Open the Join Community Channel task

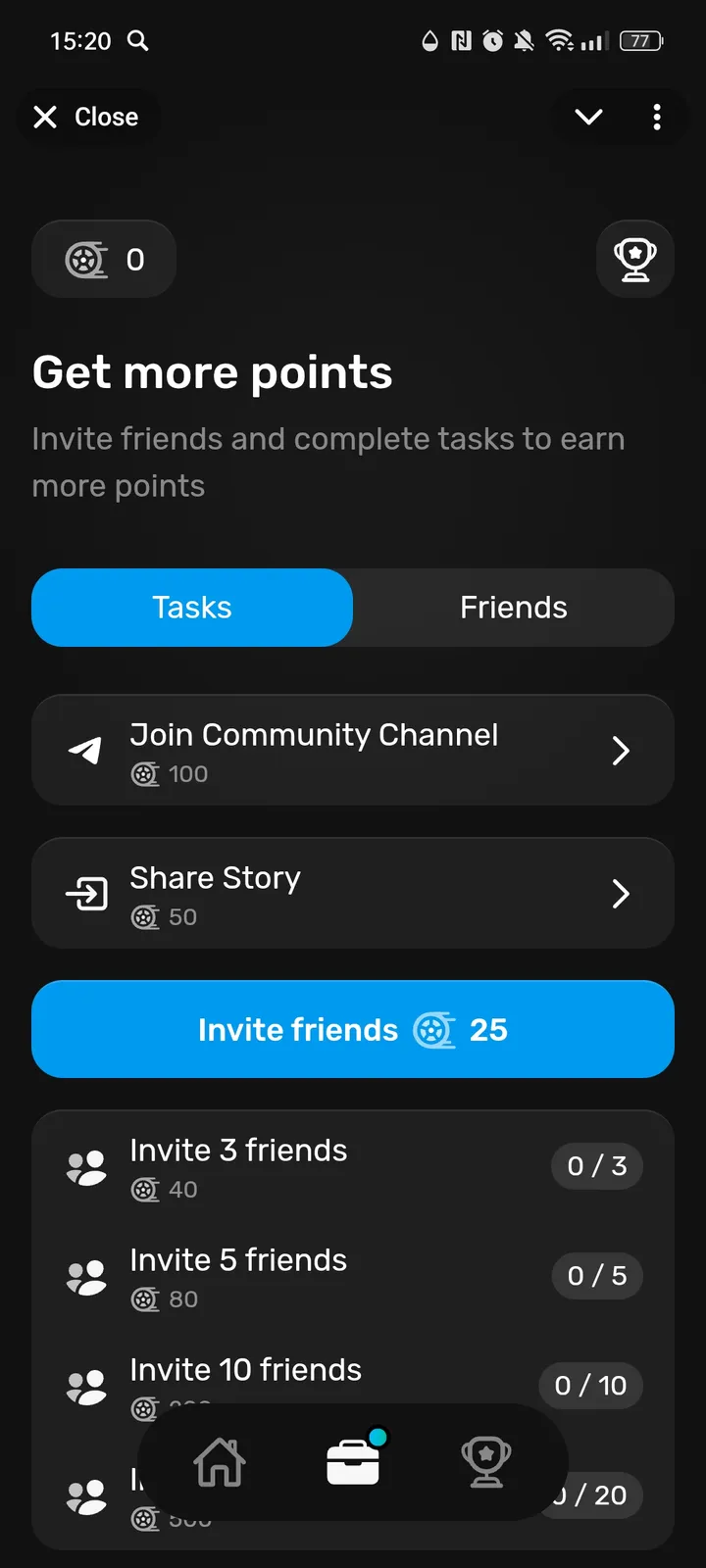(x=353, y=751)
